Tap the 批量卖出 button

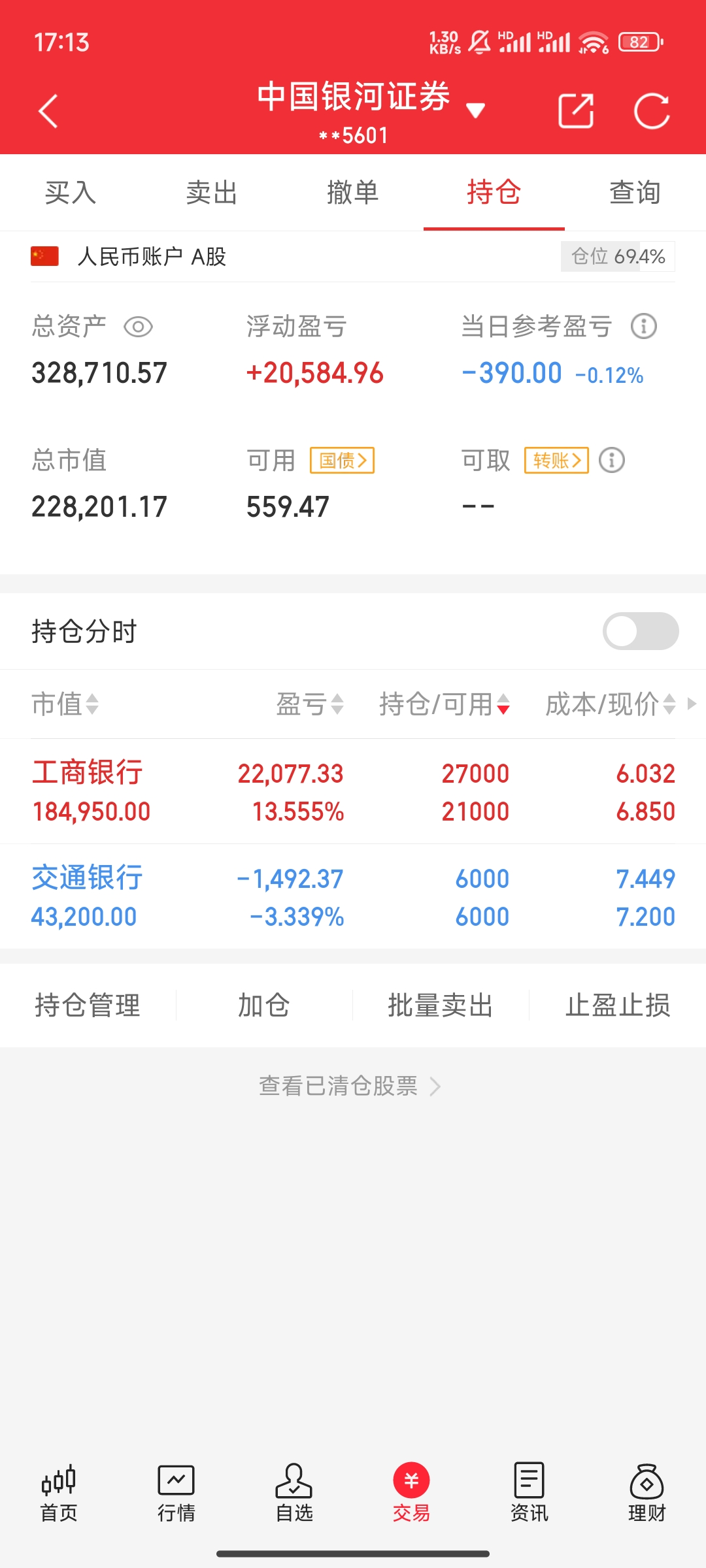coord(441,1005)
